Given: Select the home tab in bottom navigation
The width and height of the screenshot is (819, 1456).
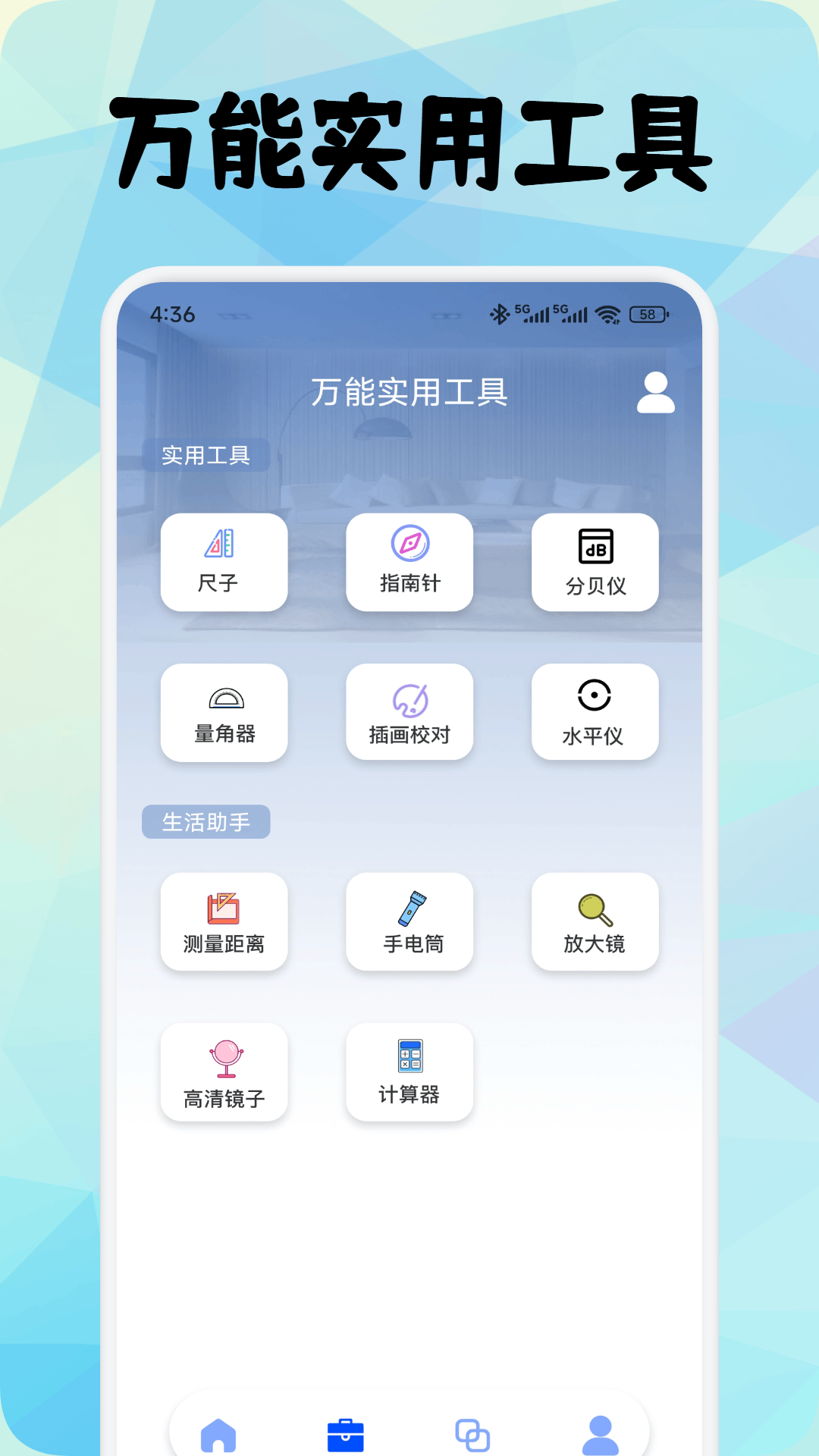Looking at the screenshot, I should (219, 1432).
